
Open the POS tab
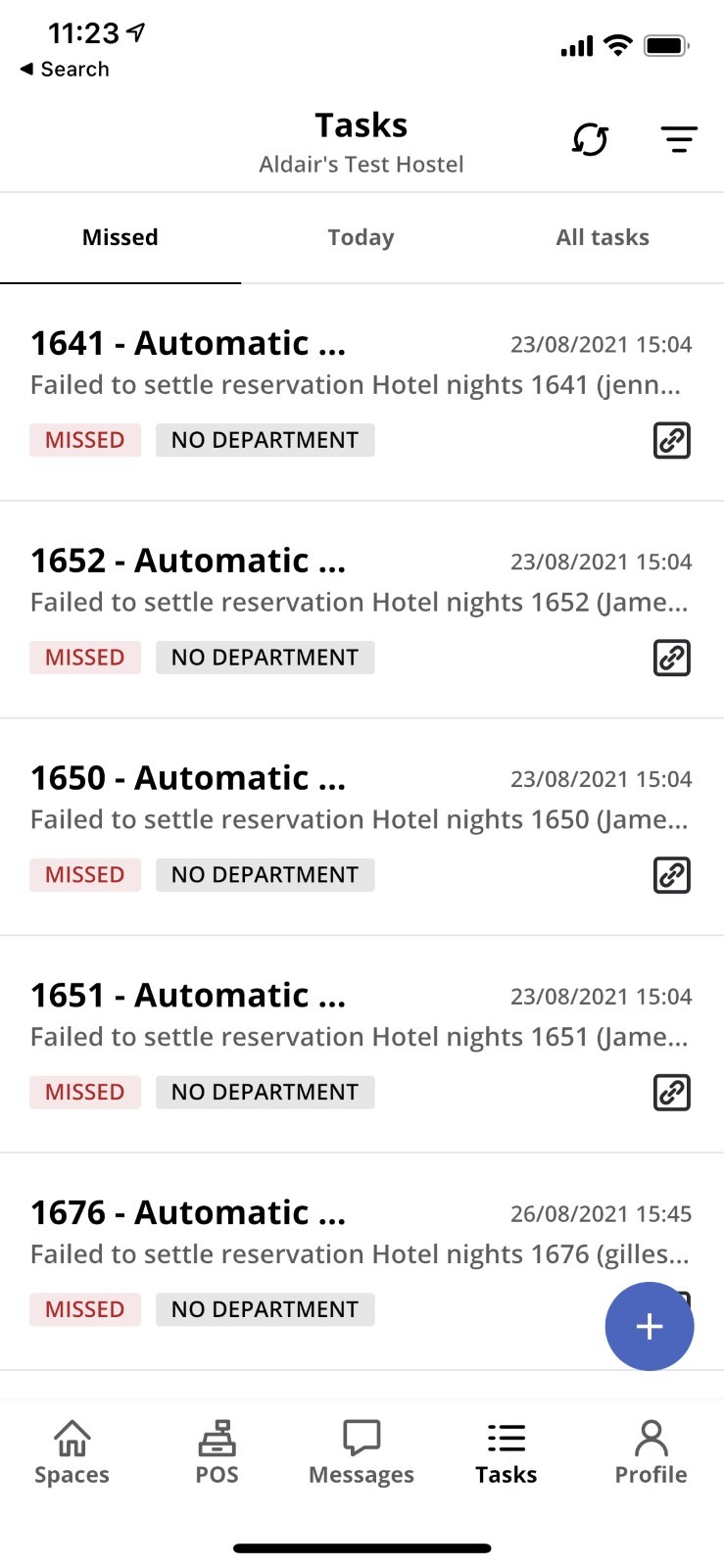point(217,1453)
